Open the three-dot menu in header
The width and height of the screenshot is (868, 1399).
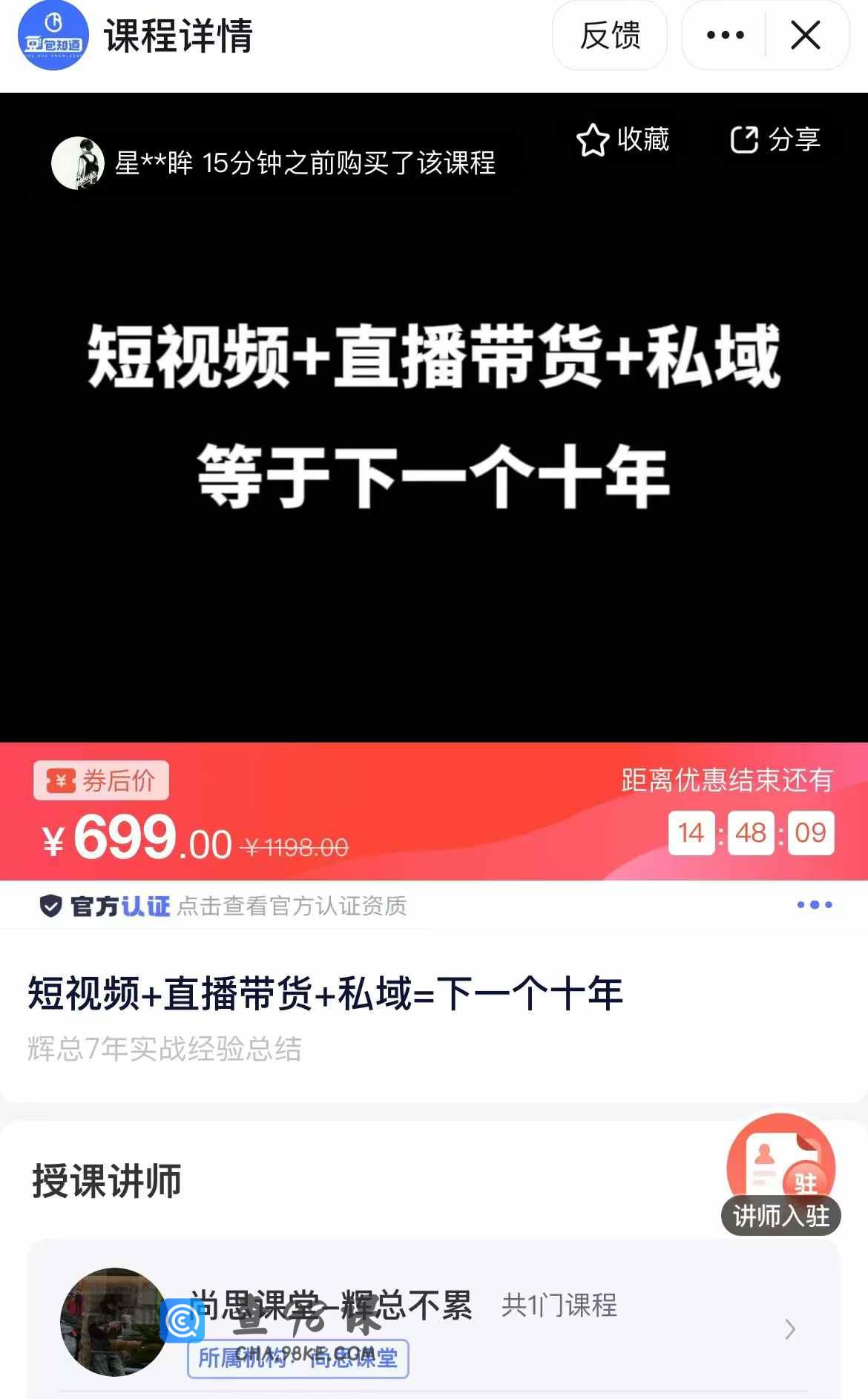[725, 36]
